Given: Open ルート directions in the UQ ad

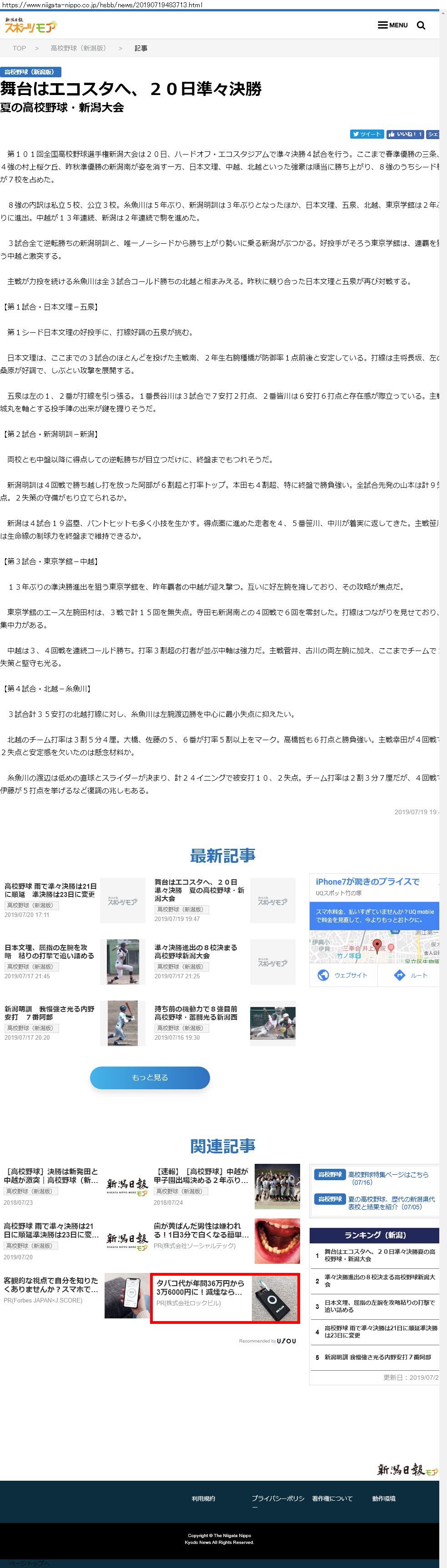Looking at the screenshot, I should [412, 975].
